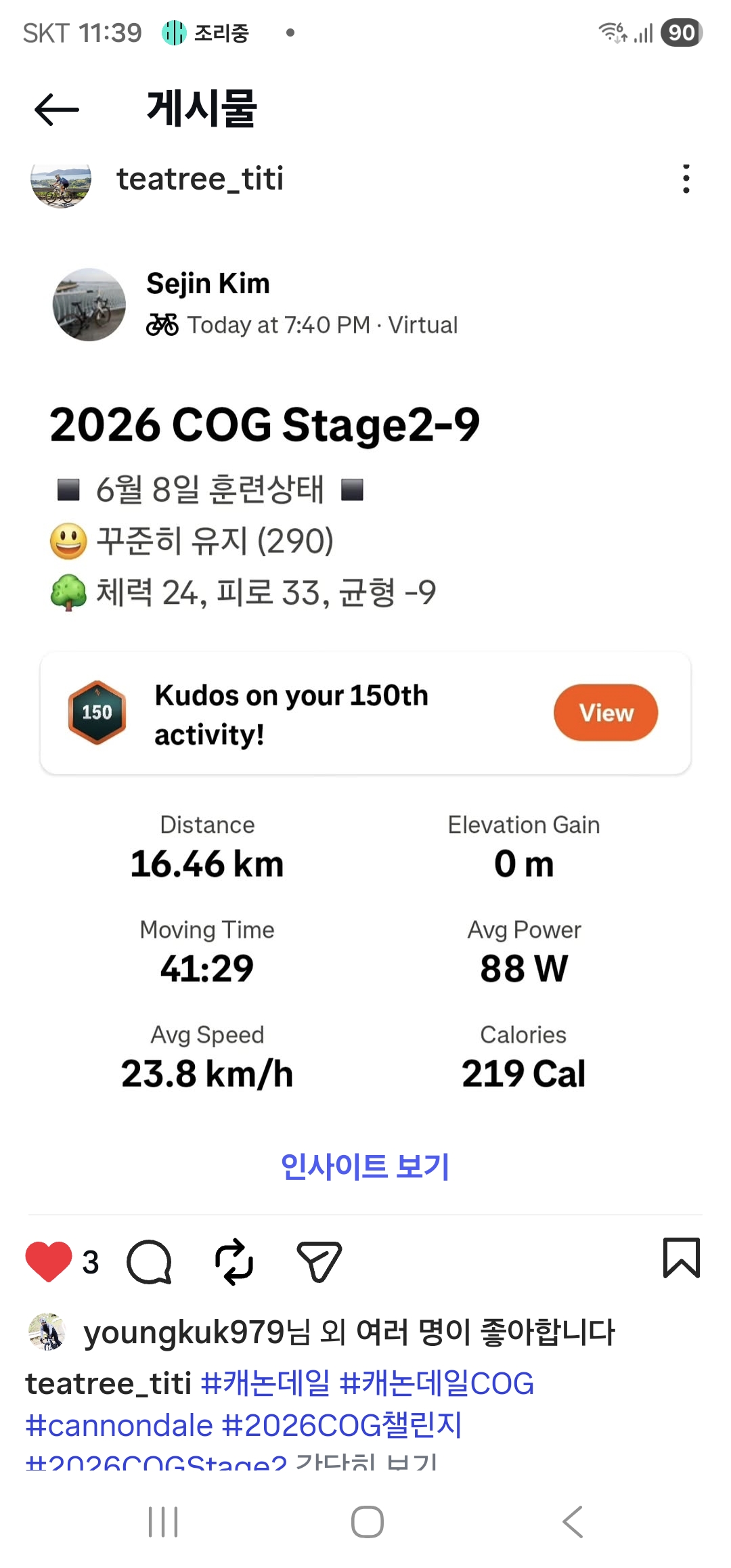Bookmark this post
Image resolution: width=731 pixels, height=1568 pixels.
tap(682, 1258)
